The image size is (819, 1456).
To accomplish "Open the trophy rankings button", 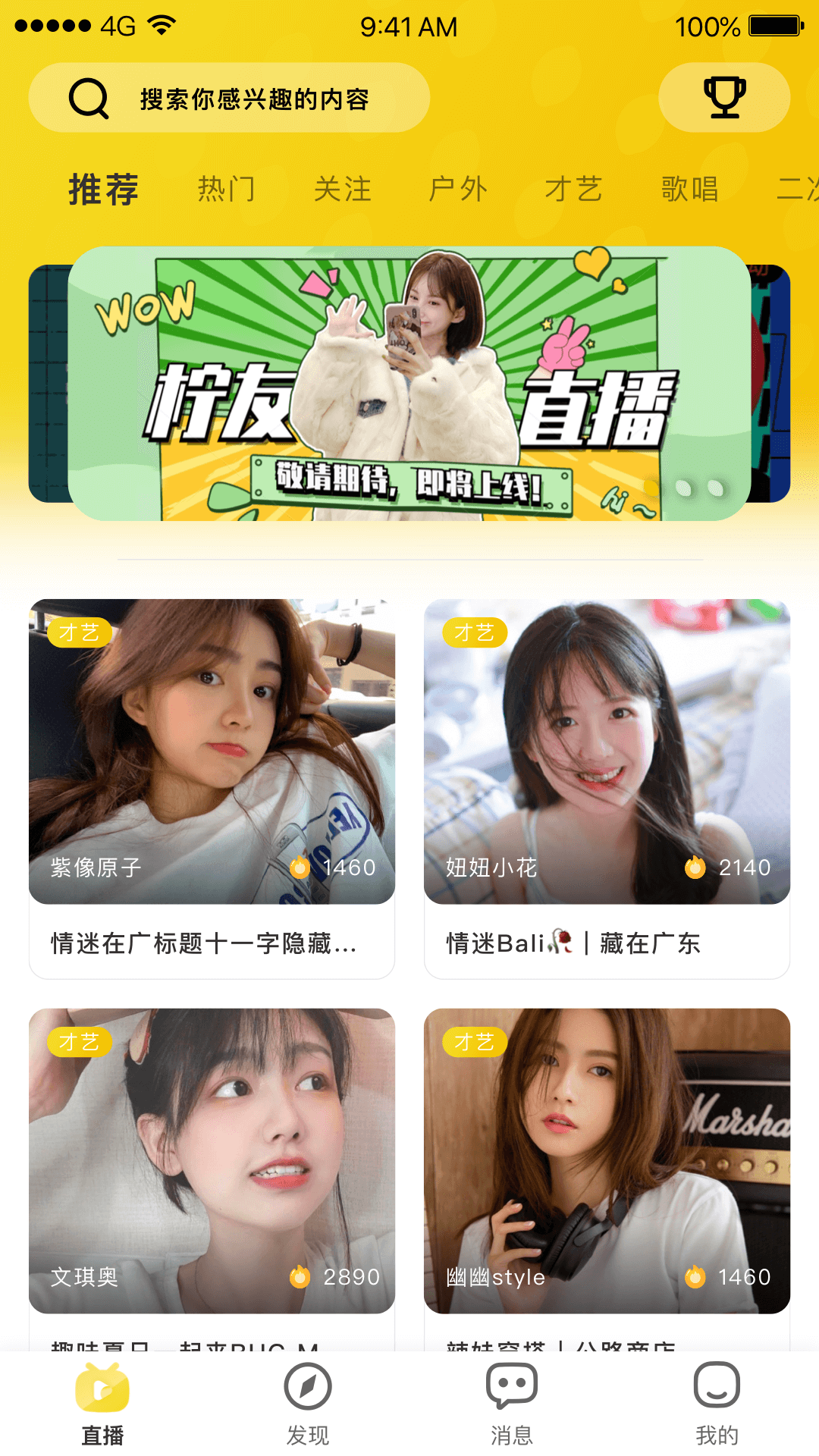I will tap(724, 98).
